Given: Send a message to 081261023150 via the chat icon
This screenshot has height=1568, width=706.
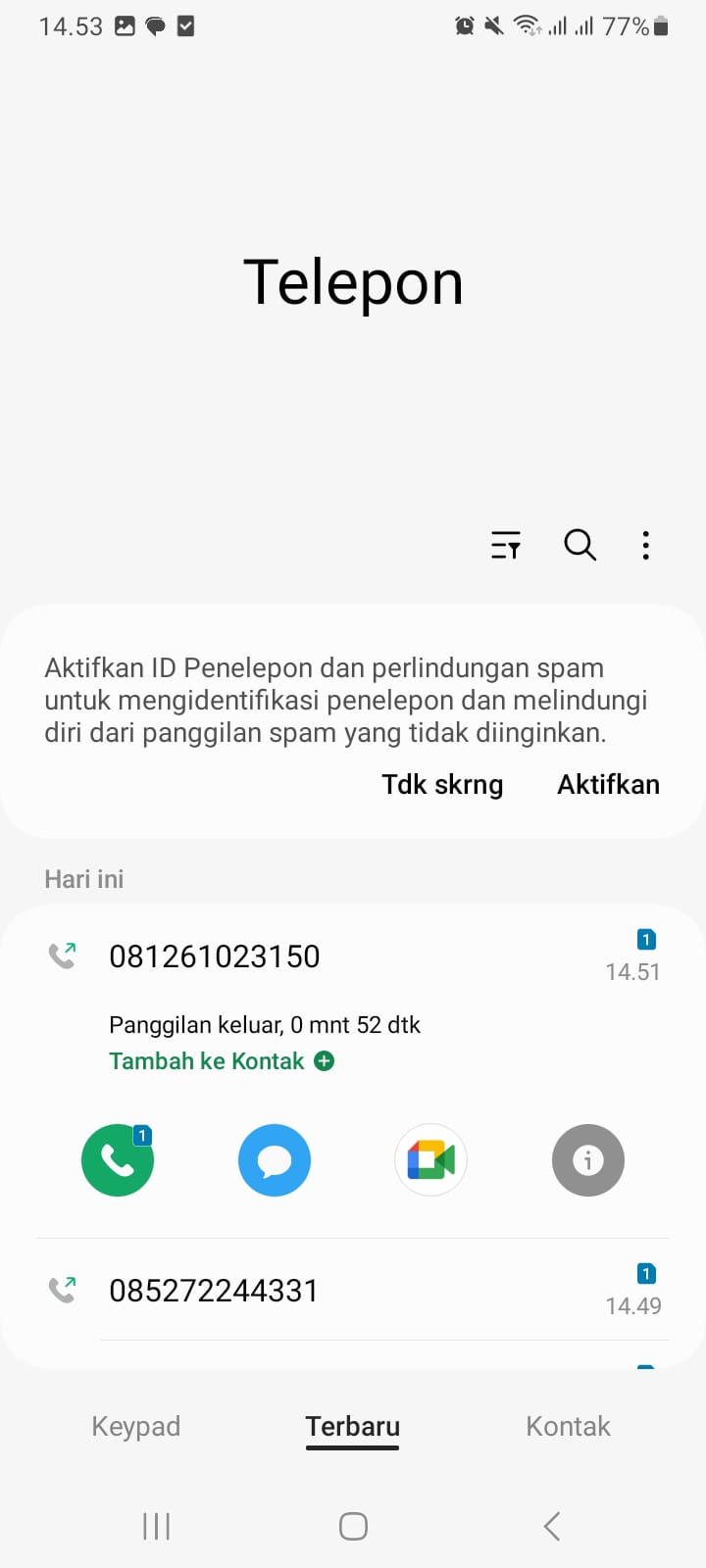Looking at the screenshot, I should [275, 1160].
